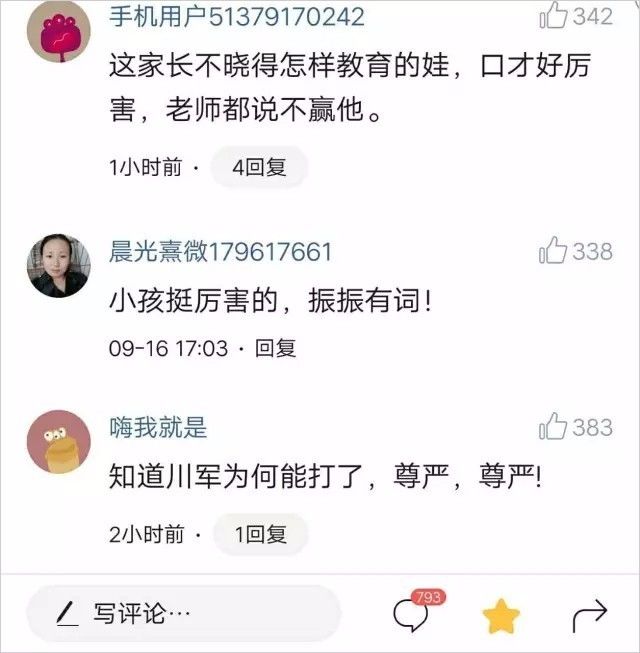The image size is (640, 653).
Task: Reply to 晨光熹微179617661's comment
Action: 275,349
